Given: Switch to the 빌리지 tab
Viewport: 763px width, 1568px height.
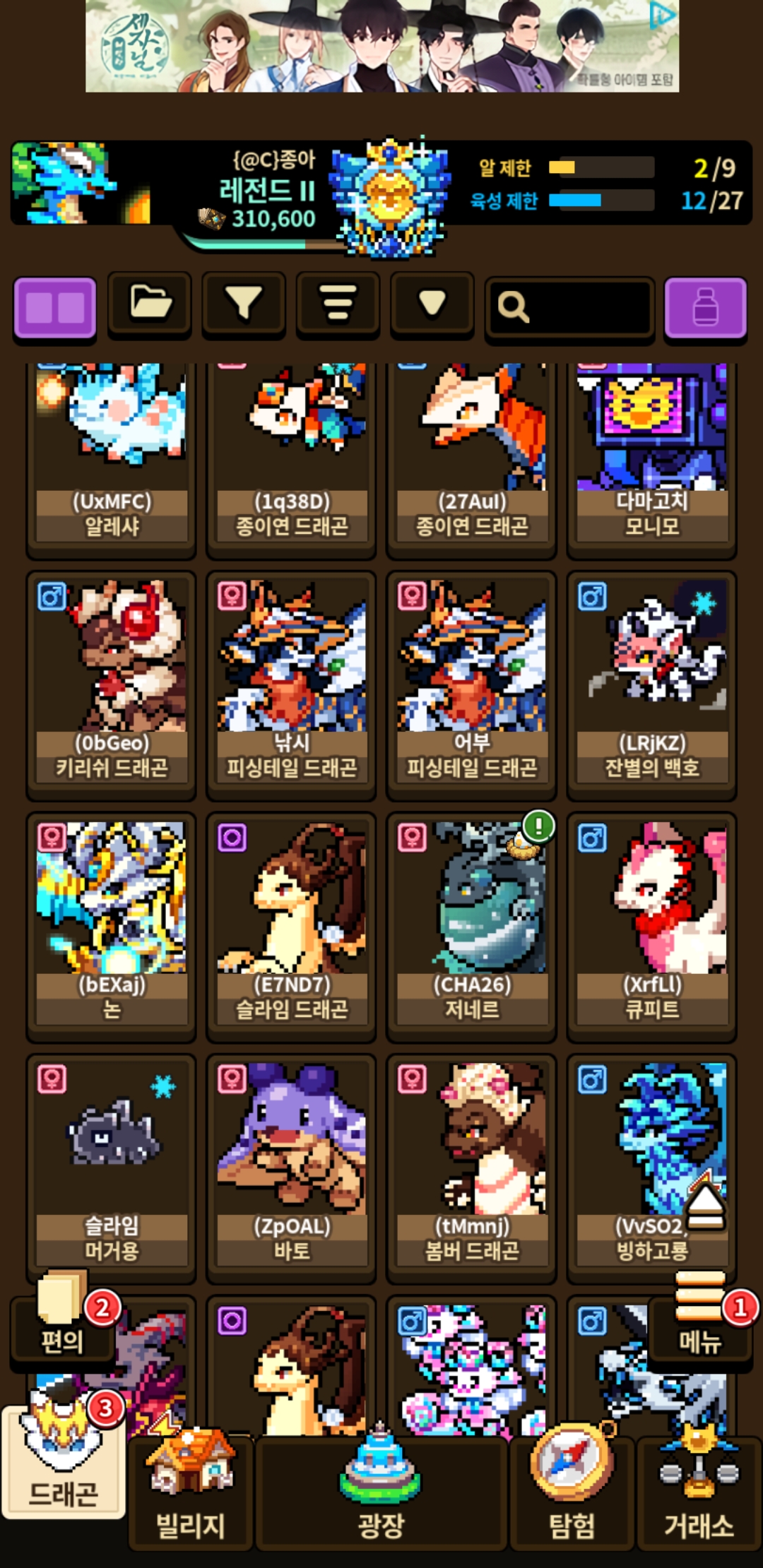Looking at the screenshot, I should click(190, 1490).
